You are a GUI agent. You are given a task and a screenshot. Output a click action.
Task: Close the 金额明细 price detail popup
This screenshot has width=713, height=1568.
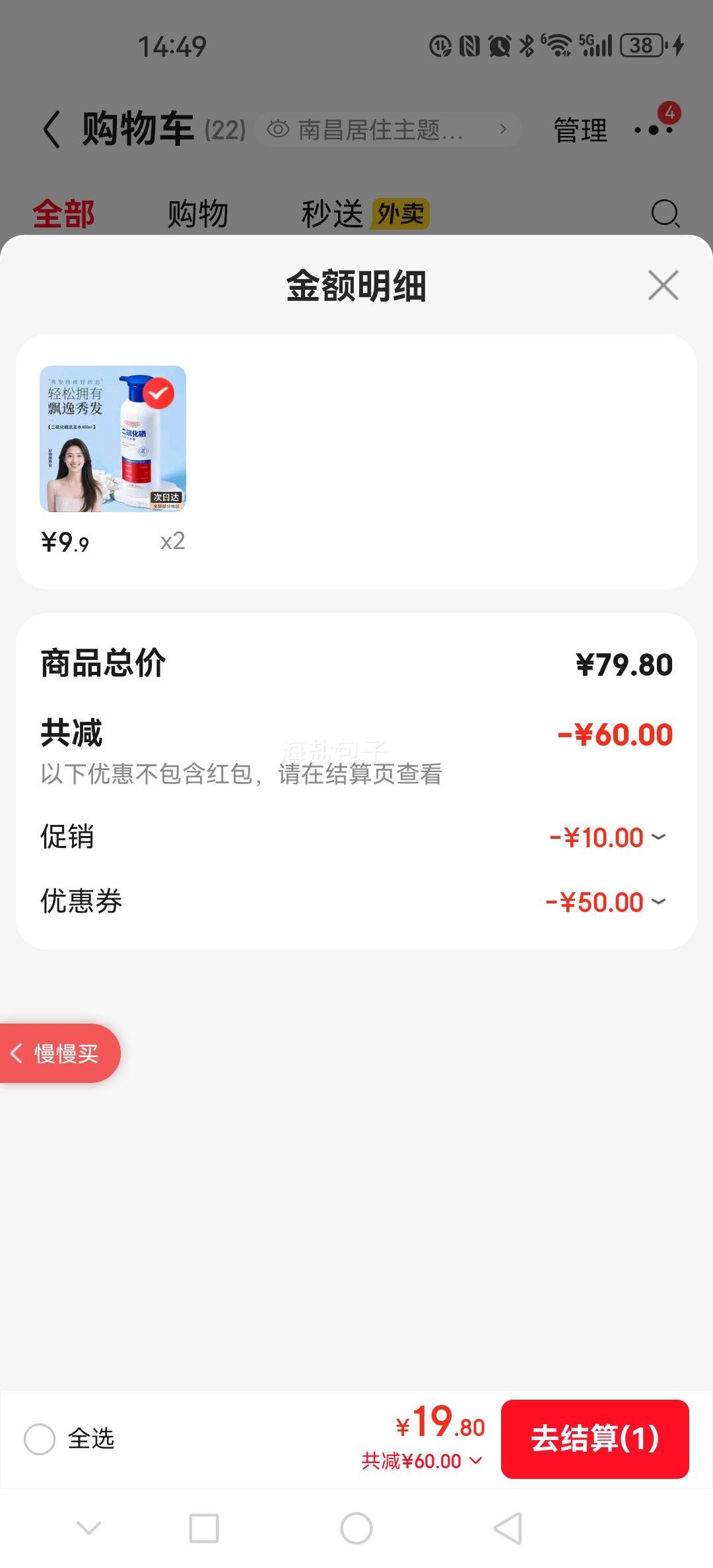(662, 285)
